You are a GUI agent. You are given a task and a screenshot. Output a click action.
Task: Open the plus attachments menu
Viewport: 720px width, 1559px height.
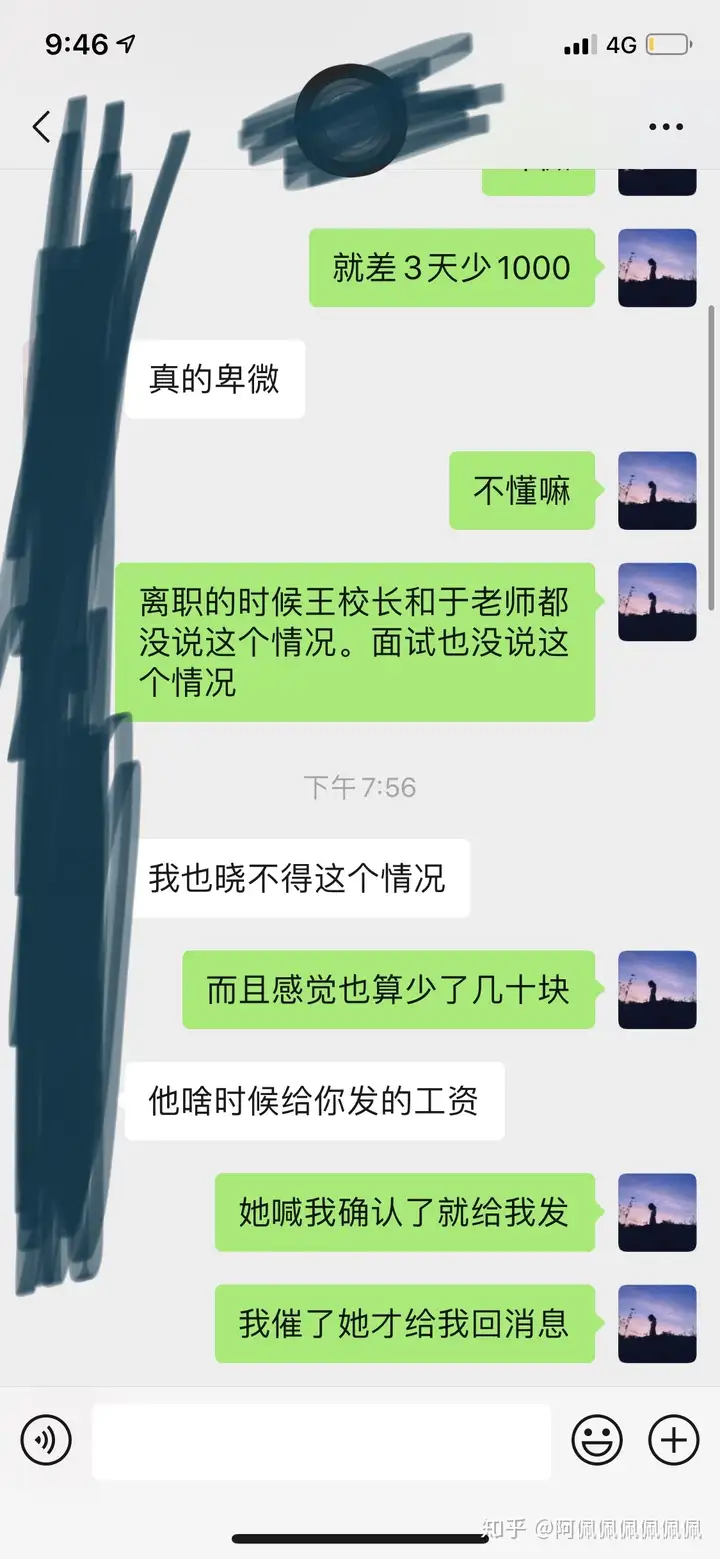coord(674,1440)
